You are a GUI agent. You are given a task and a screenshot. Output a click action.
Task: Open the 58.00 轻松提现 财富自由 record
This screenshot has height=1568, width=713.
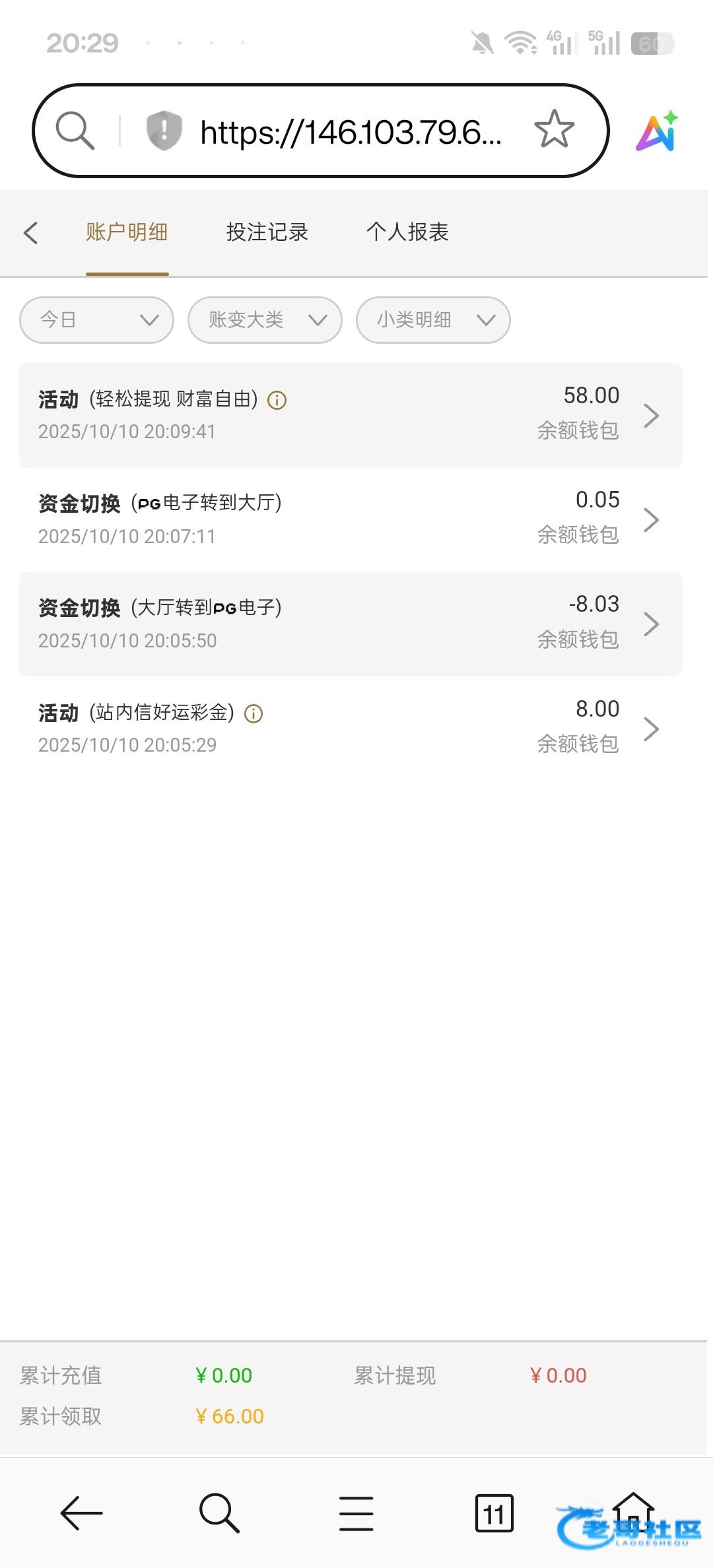(350, 415)
